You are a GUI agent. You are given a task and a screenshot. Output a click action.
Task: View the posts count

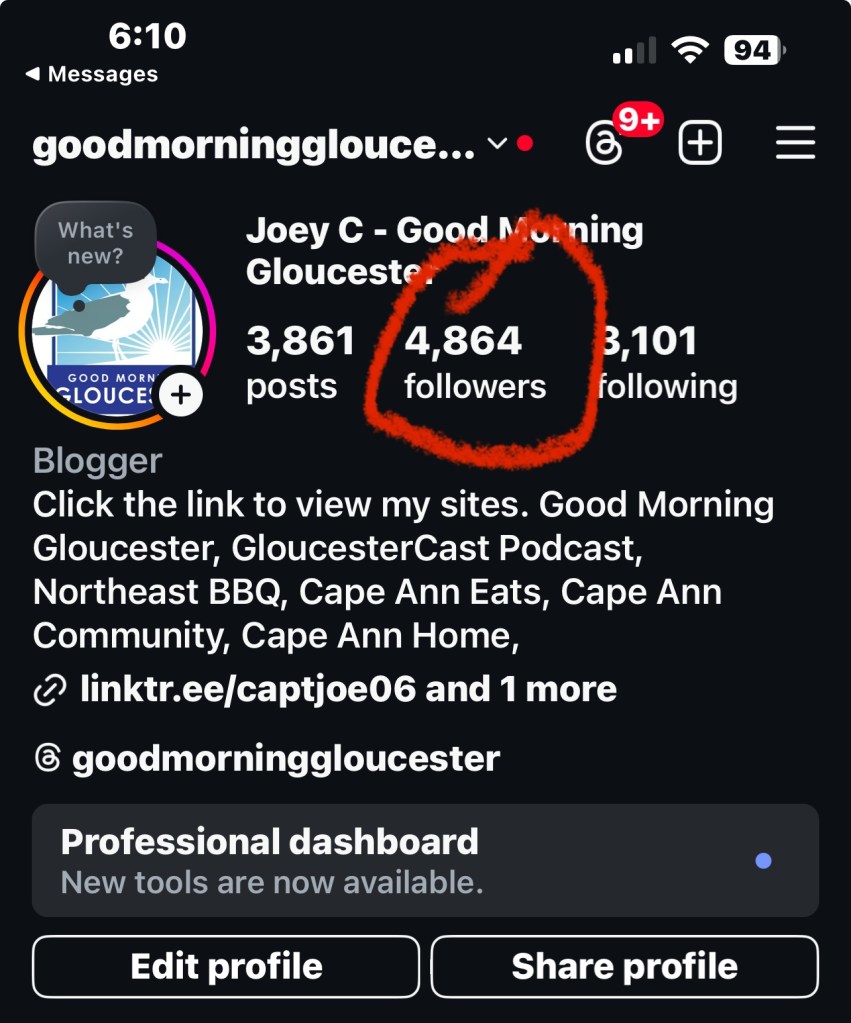(x=300, y=362)
